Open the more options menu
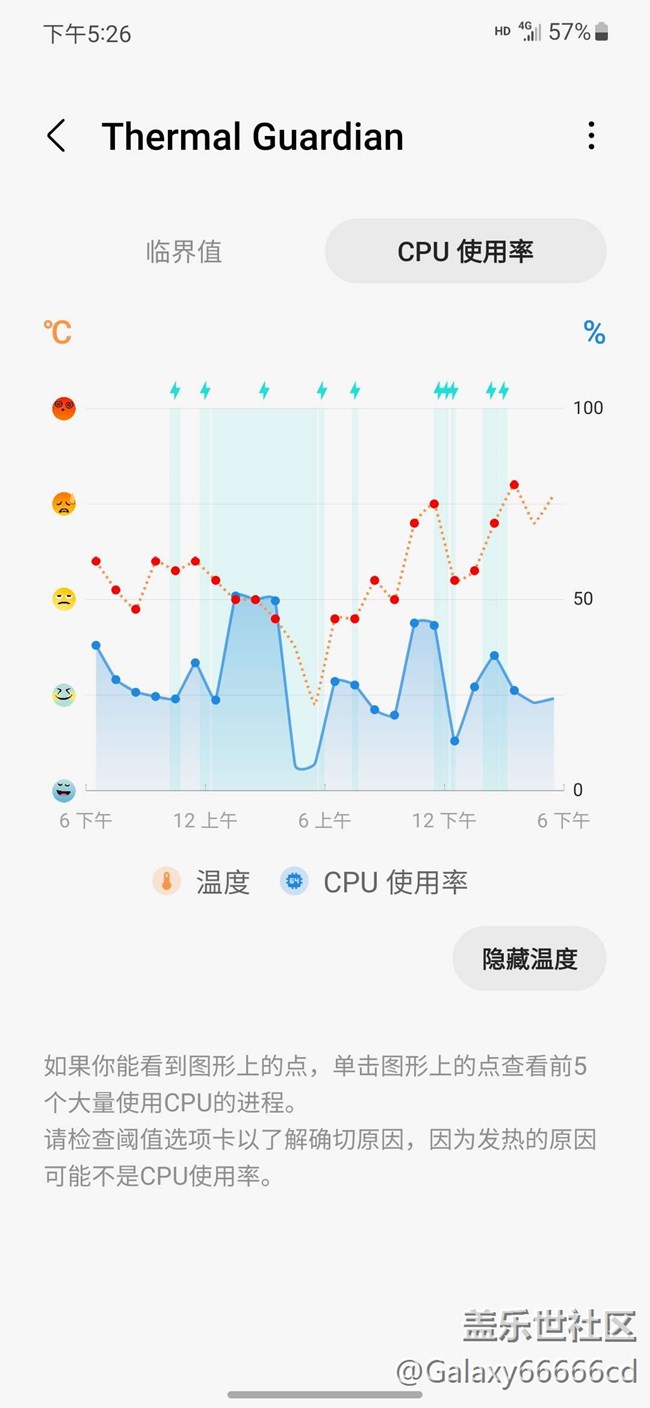Image resolution: width=650 pixels, height=1408 pixels. point(591,136)
